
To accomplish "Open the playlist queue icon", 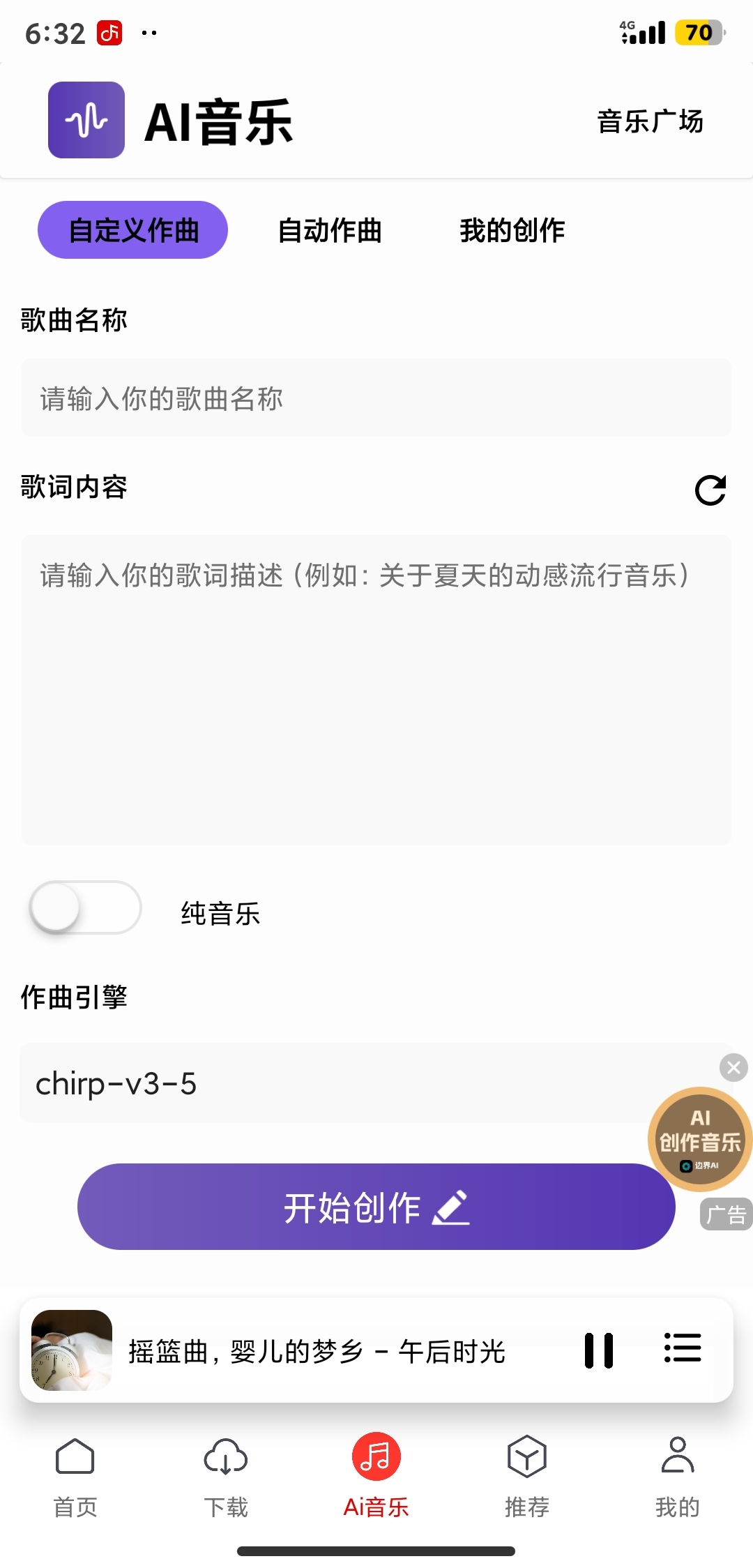I will (682, 1348).
